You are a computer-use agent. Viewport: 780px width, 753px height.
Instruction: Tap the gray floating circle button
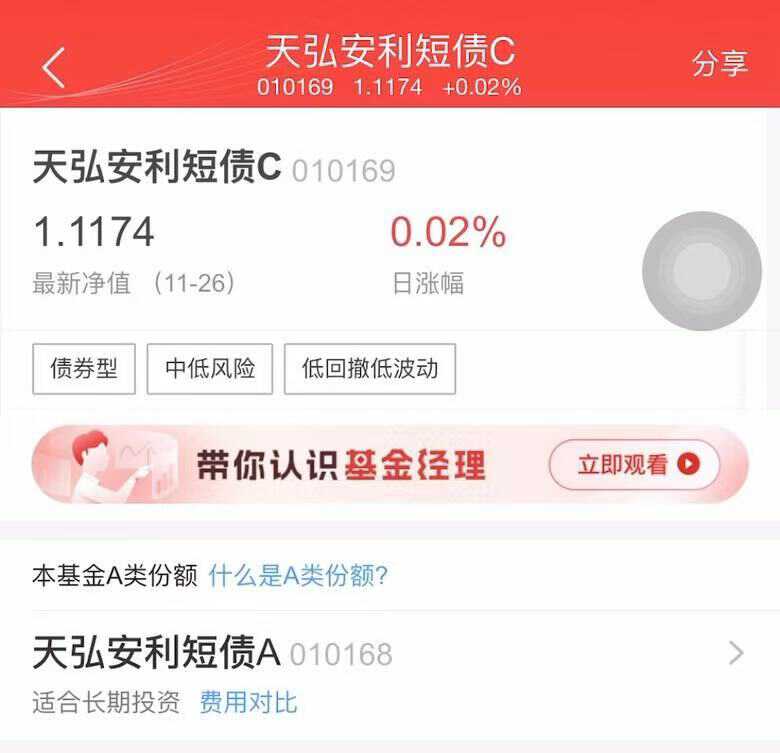click(702, 271)
